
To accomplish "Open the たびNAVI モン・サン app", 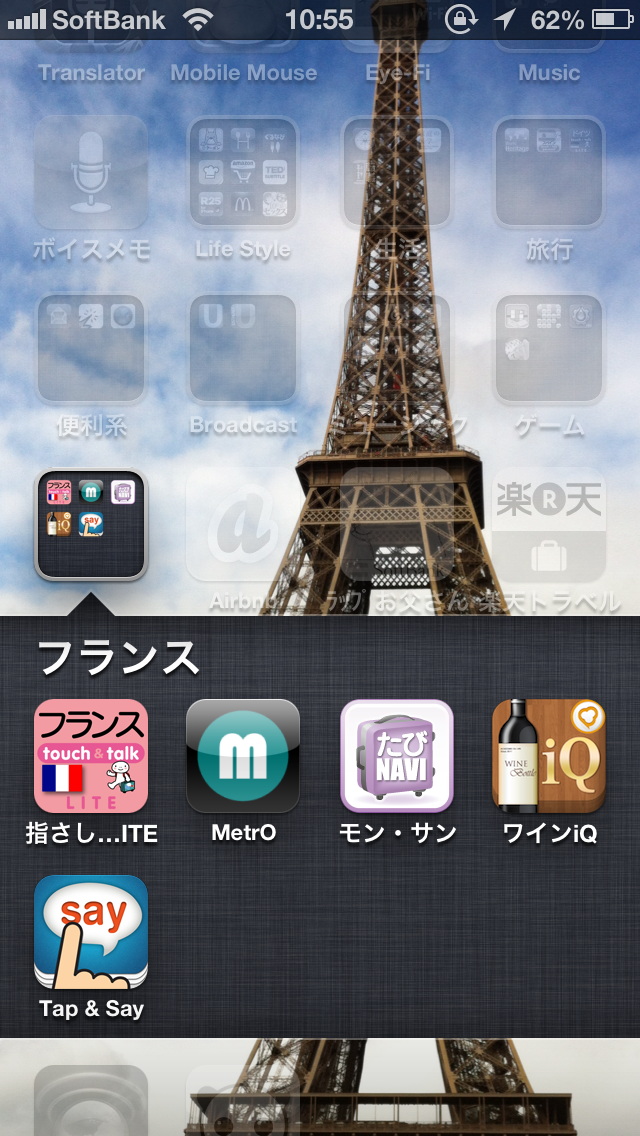I will click(397, 756).
